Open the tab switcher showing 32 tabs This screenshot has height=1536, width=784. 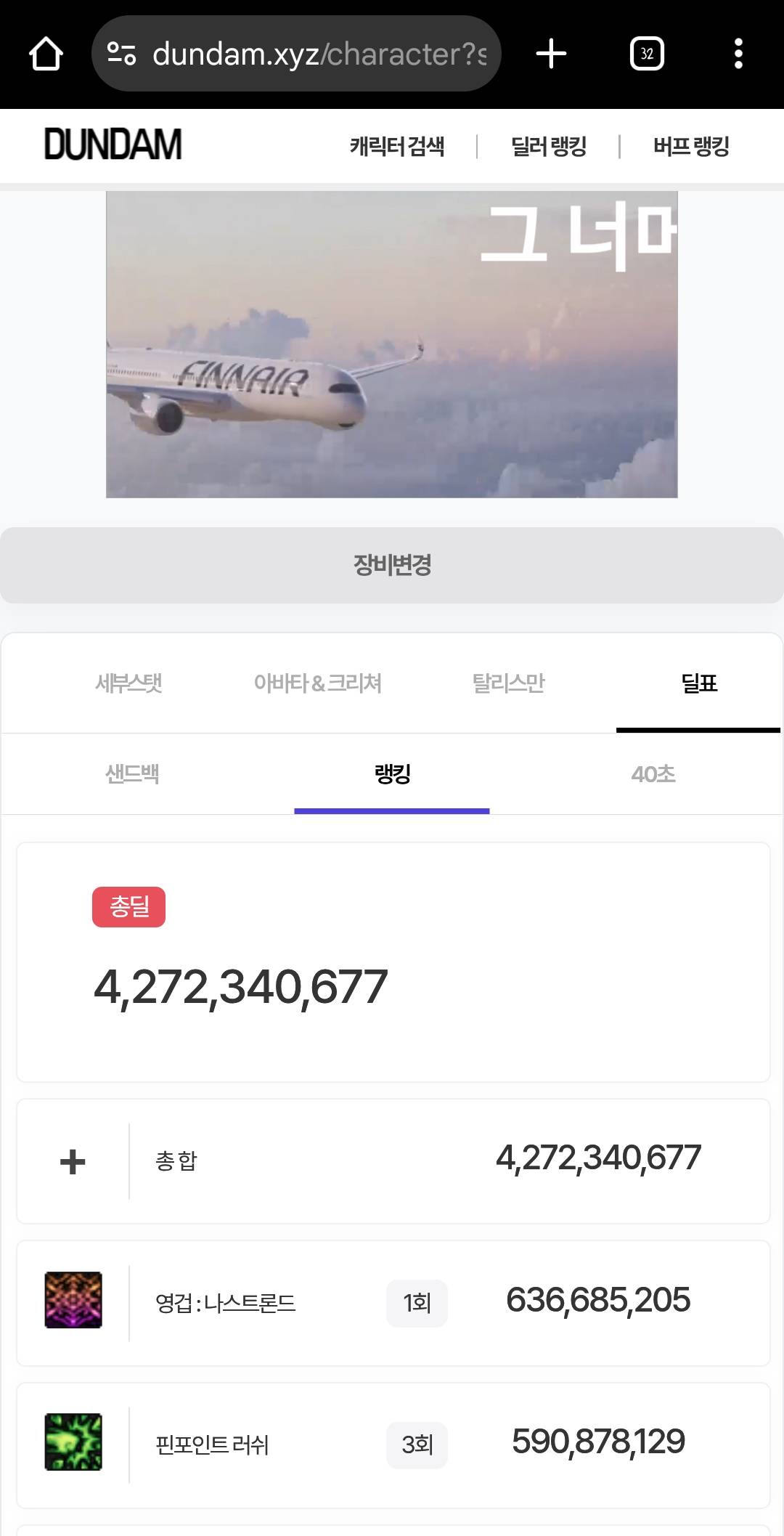647,54
